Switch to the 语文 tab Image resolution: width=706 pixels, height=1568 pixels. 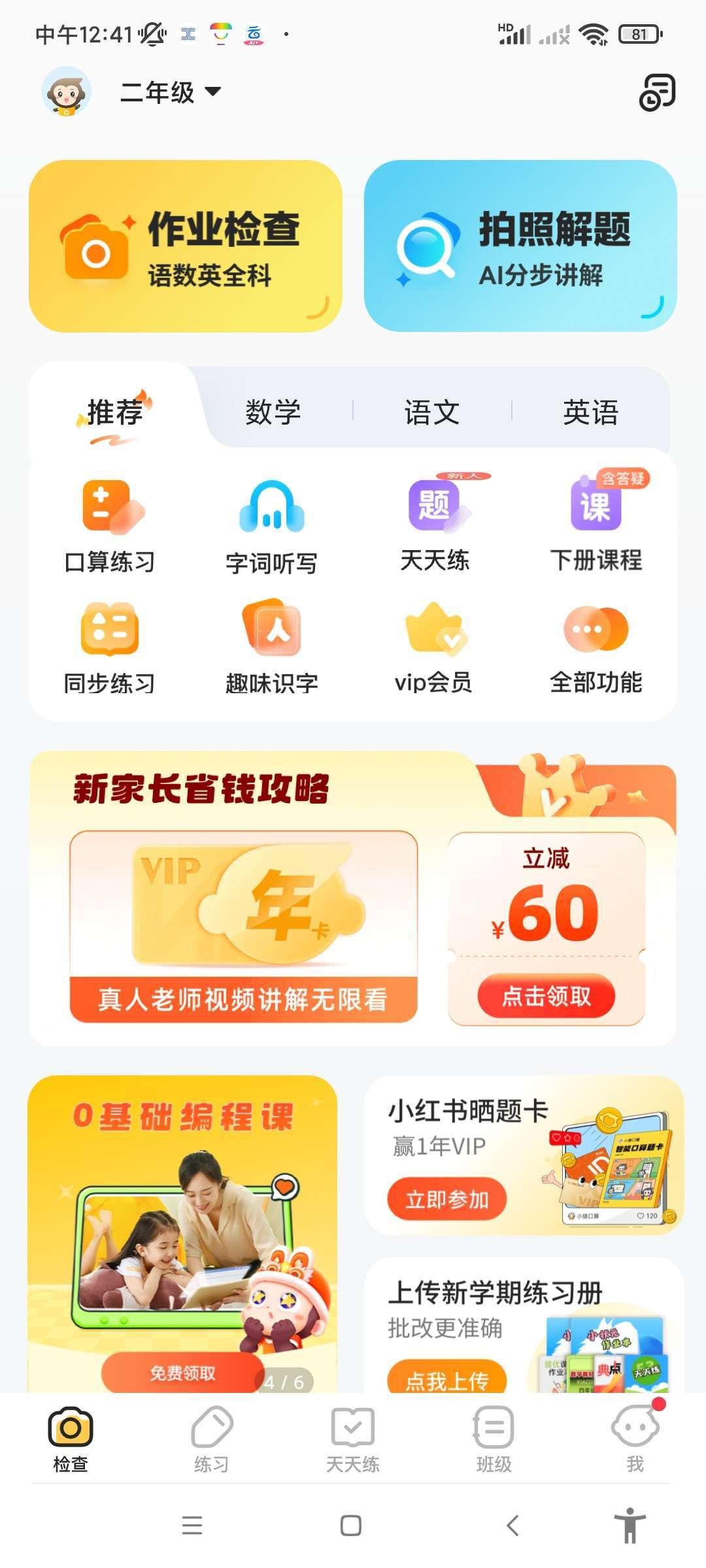coord(432,412)
